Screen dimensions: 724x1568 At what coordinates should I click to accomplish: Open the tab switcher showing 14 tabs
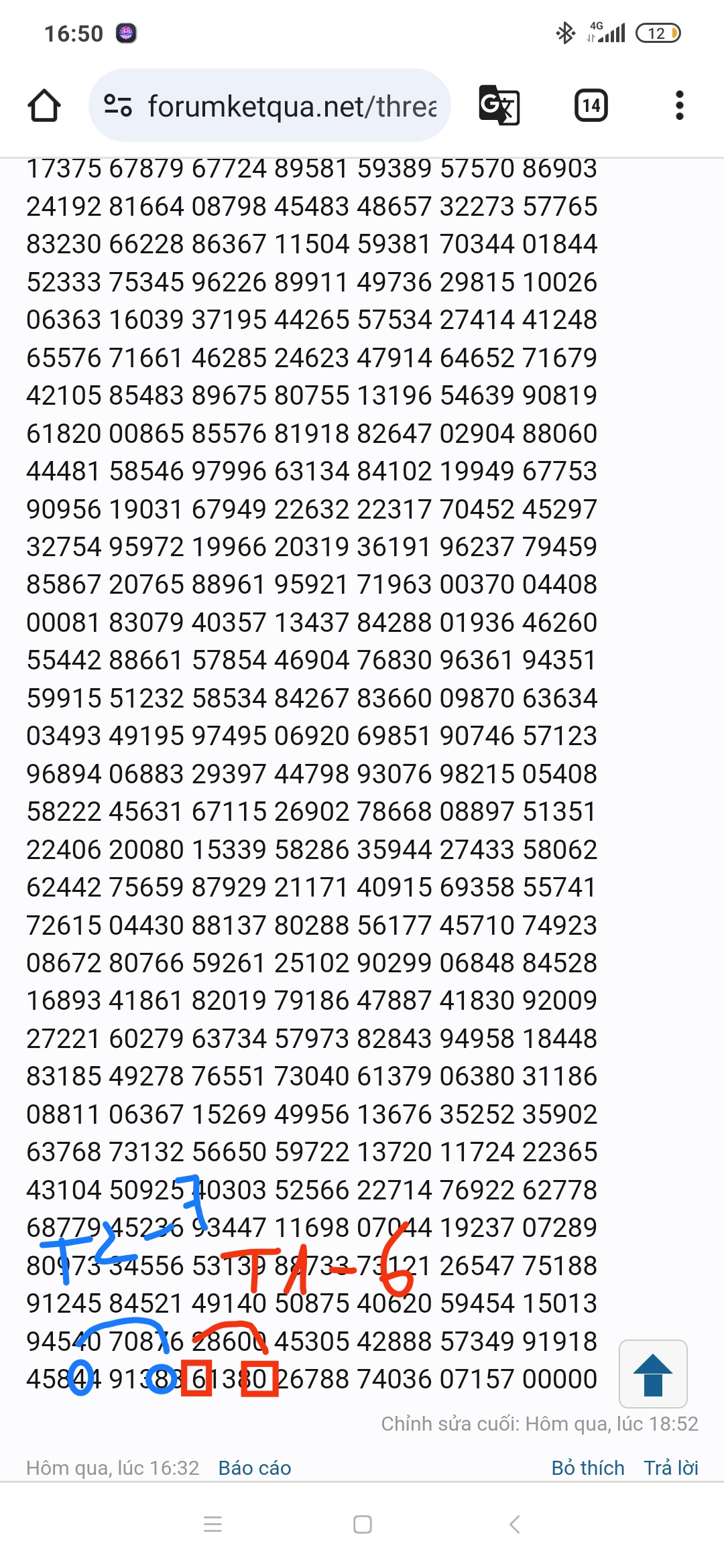point(591,106)
